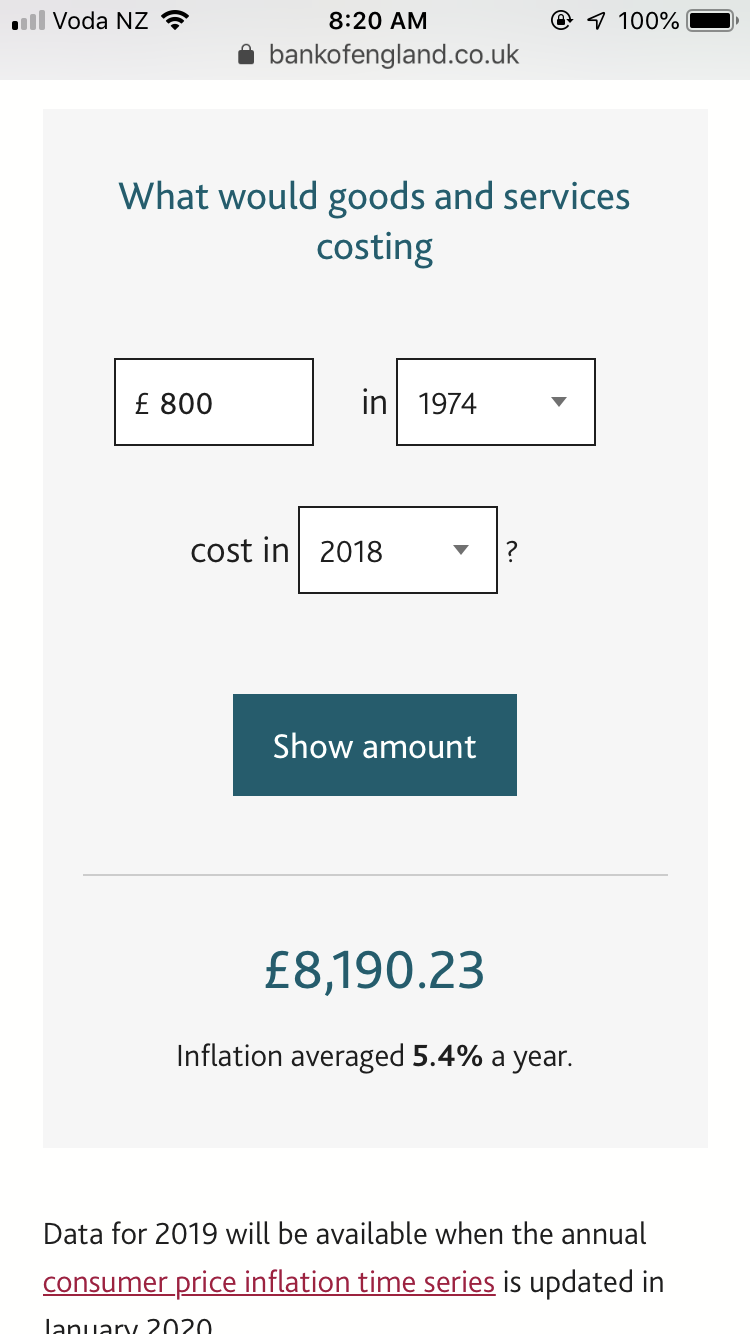This screenshot has width=750, height=1334.
Task: Open the 1974 starting year dropdown
Action: tap(496, 402)
